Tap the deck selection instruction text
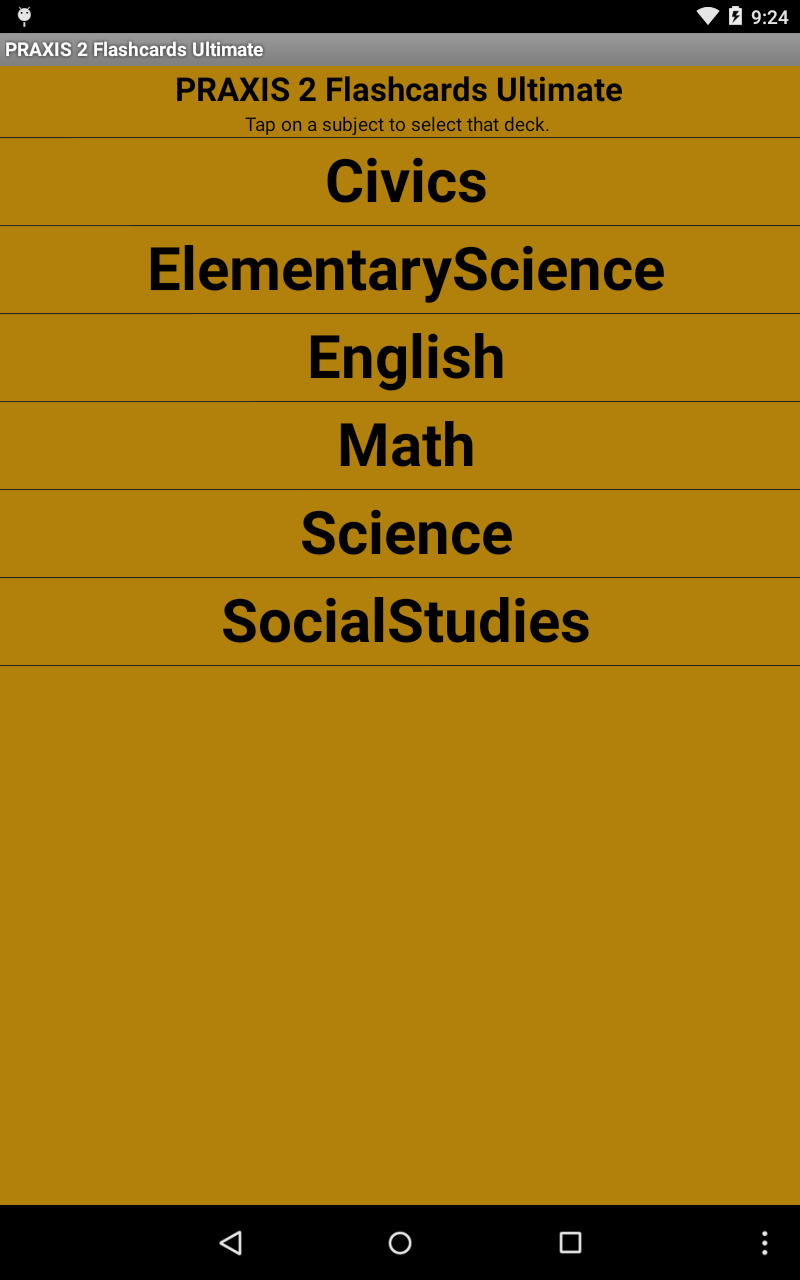Screen dimensions: 800x1280 398,125
